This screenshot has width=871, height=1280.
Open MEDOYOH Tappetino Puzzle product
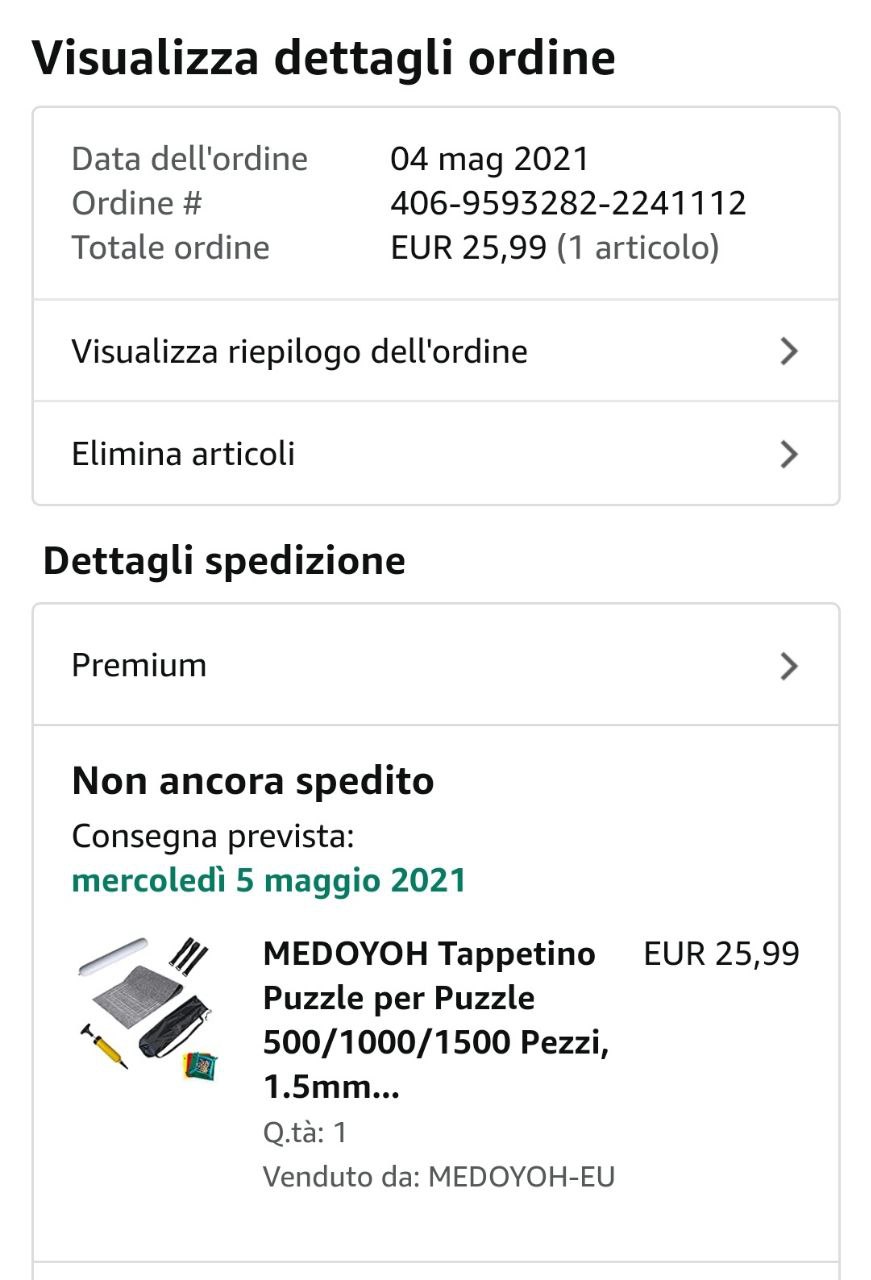[x=430, y=1020]
